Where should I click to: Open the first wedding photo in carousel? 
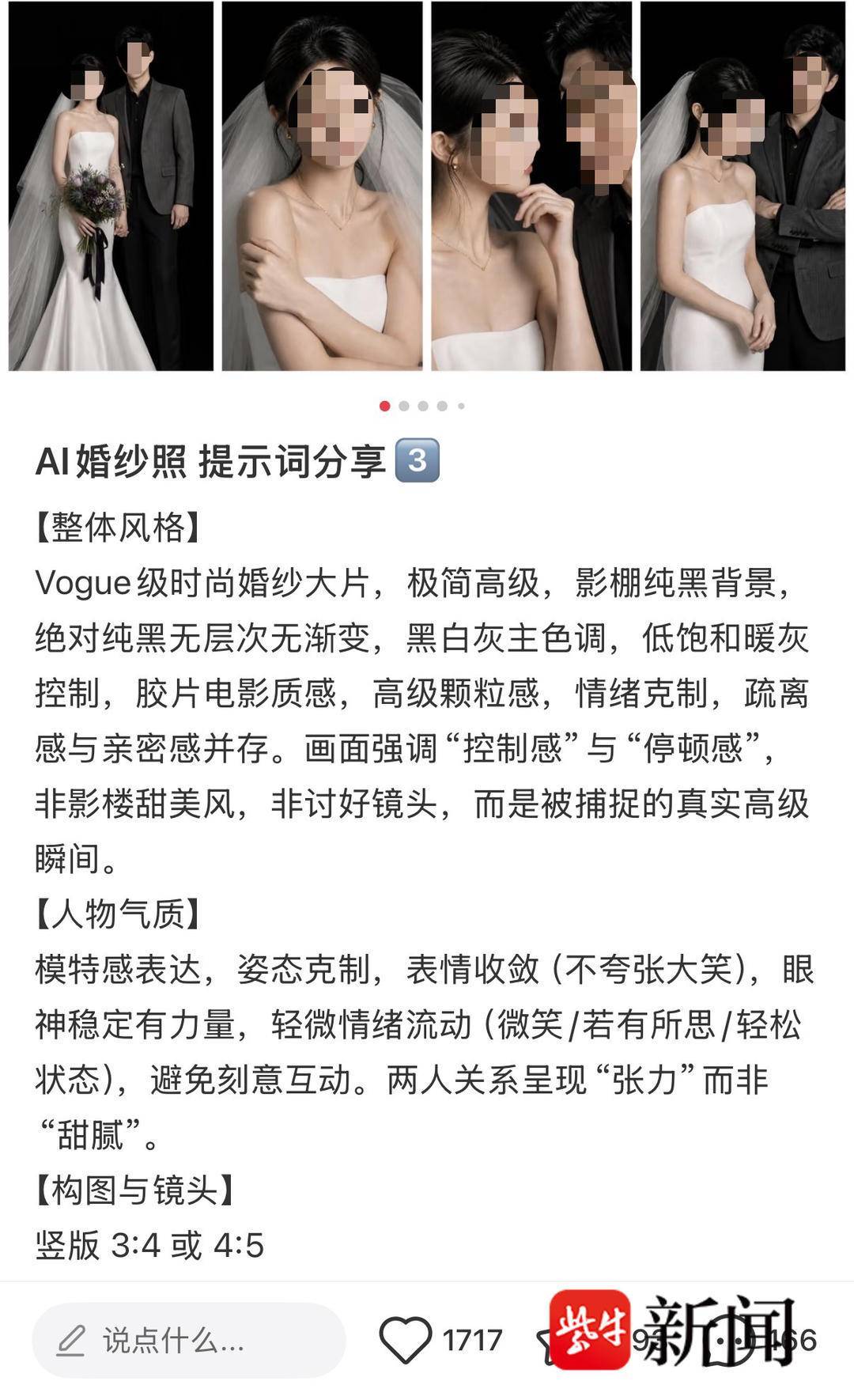(x=111, y=186)
